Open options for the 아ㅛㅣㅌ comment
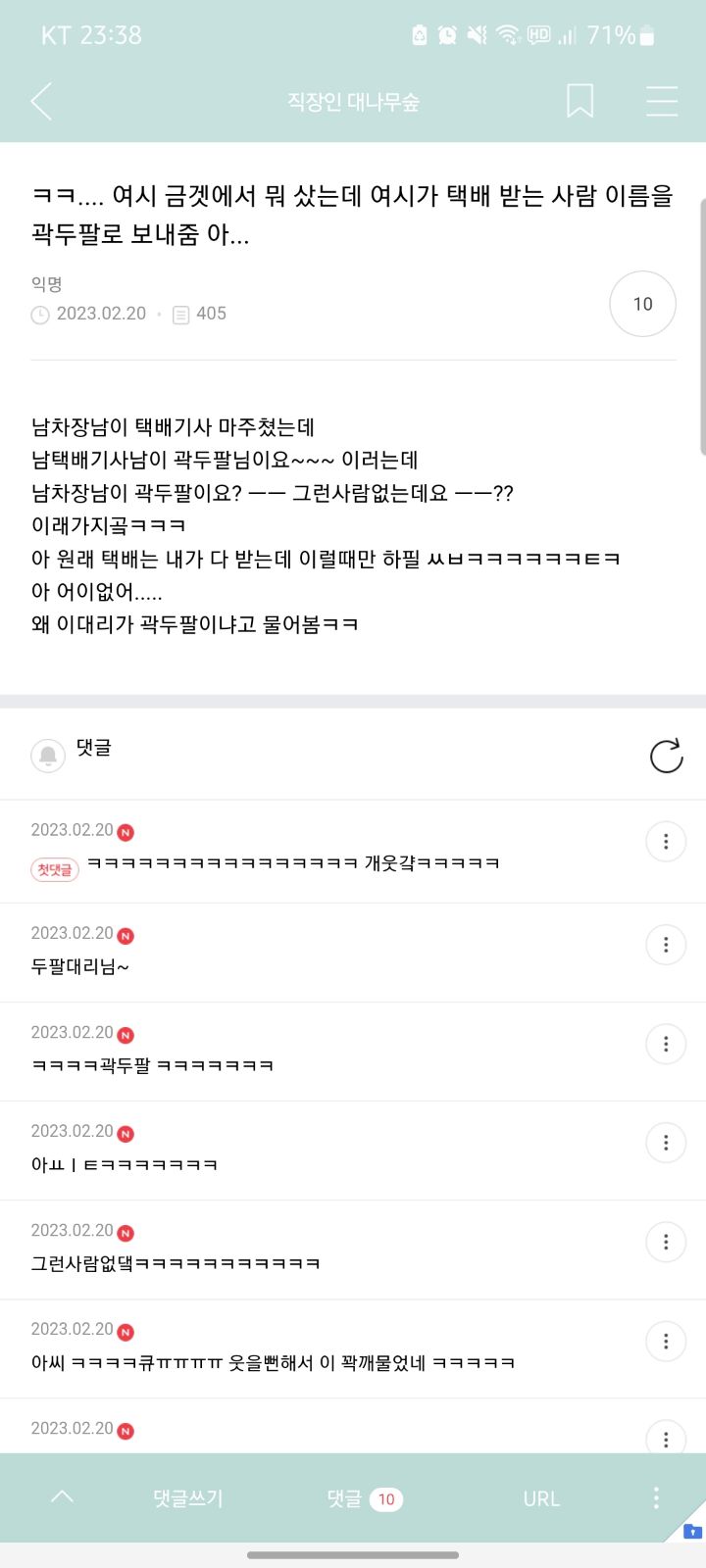706x1568 pixels. pos(666,1143)
